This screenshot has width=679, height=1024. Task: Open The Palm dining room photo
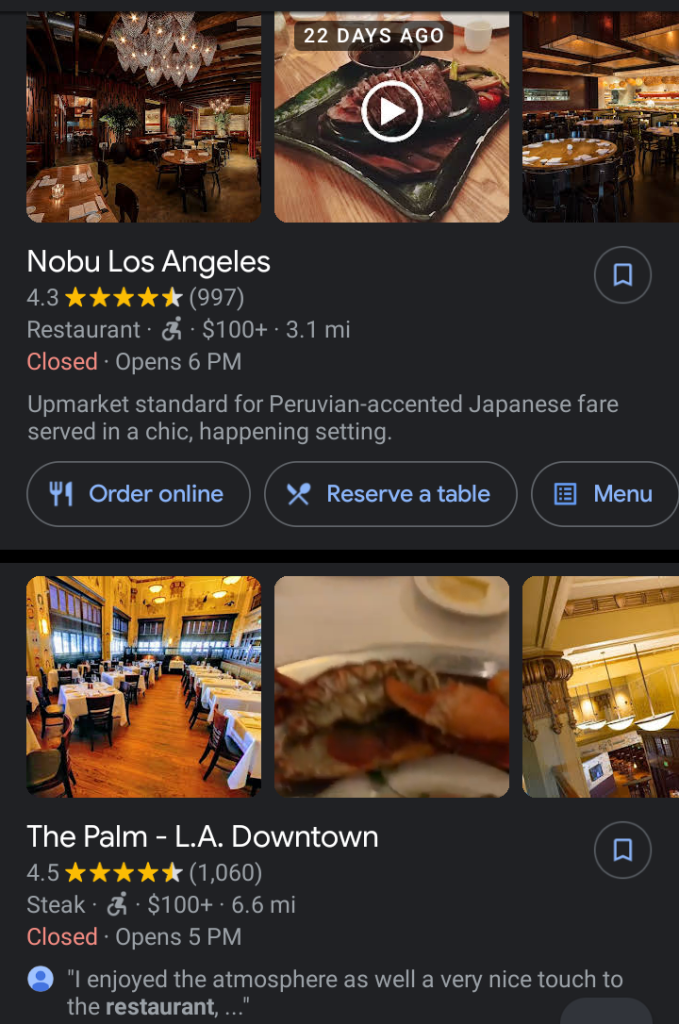pyautogui.click(x=143, y=686)
